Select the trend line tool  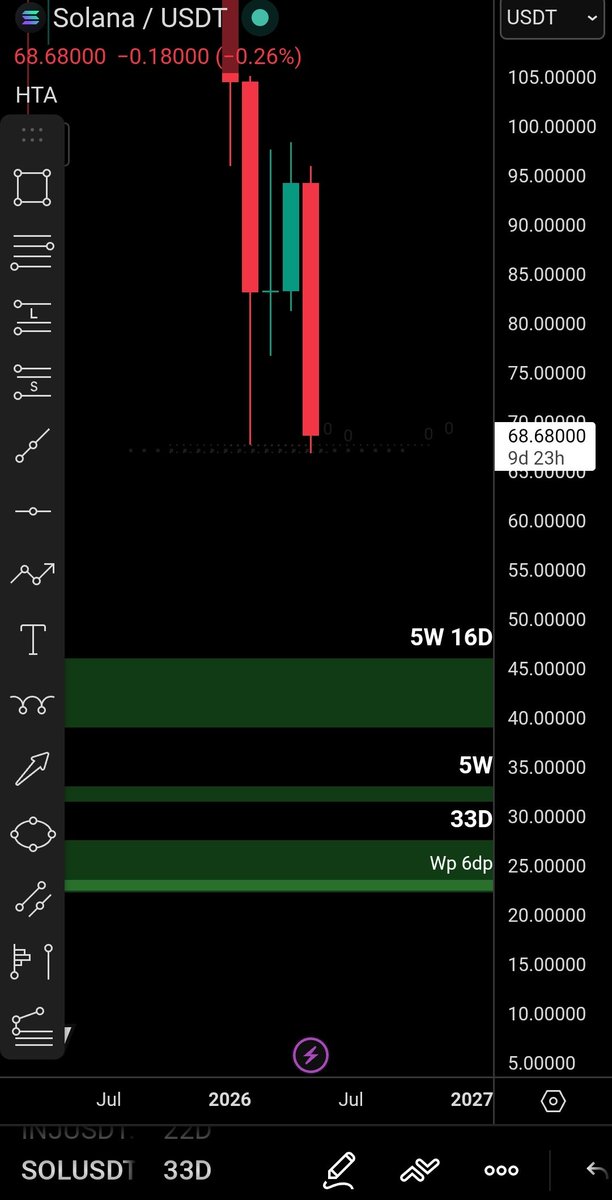[x=33, y=446]
